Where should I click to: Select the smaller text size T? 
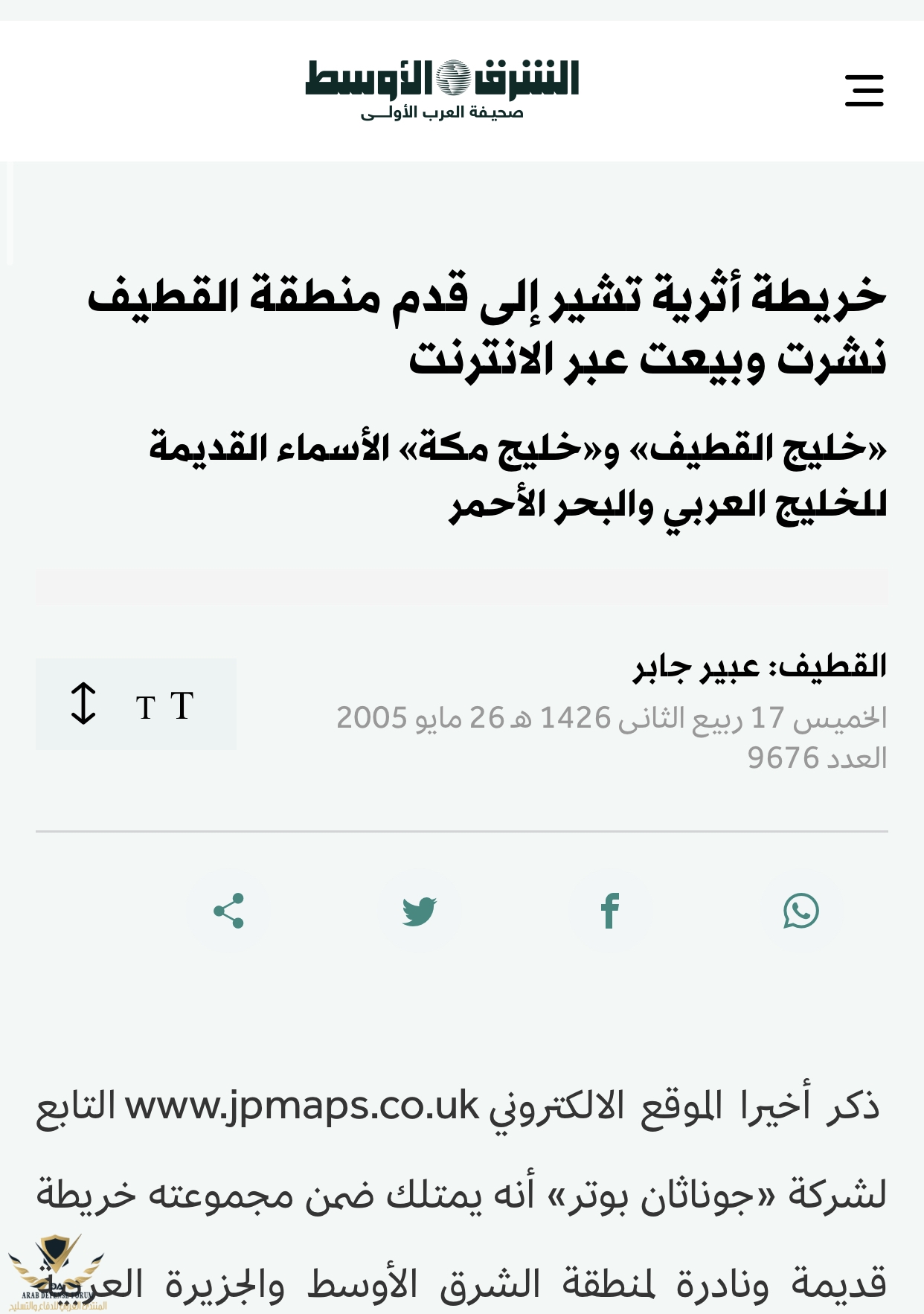point(146,708)
